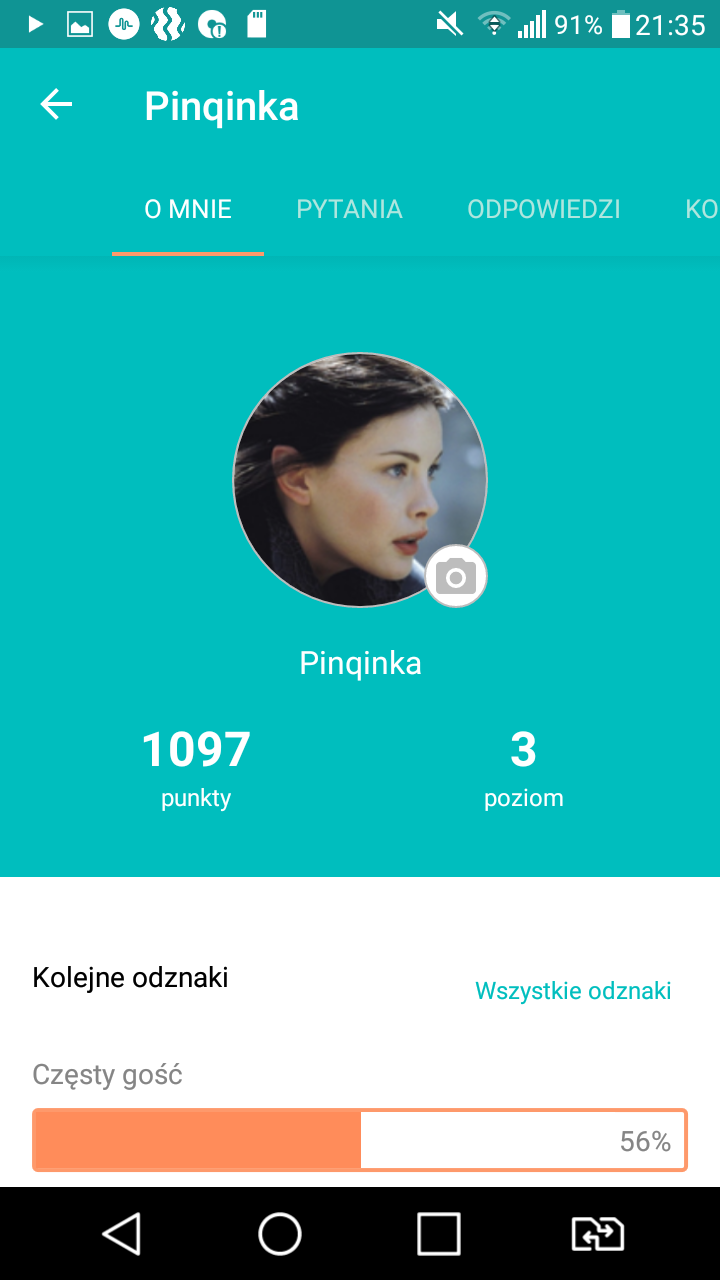Screen dimensions: 720x1280
Task: Select the O MNIE tab
Action: [x=188, y=209]
